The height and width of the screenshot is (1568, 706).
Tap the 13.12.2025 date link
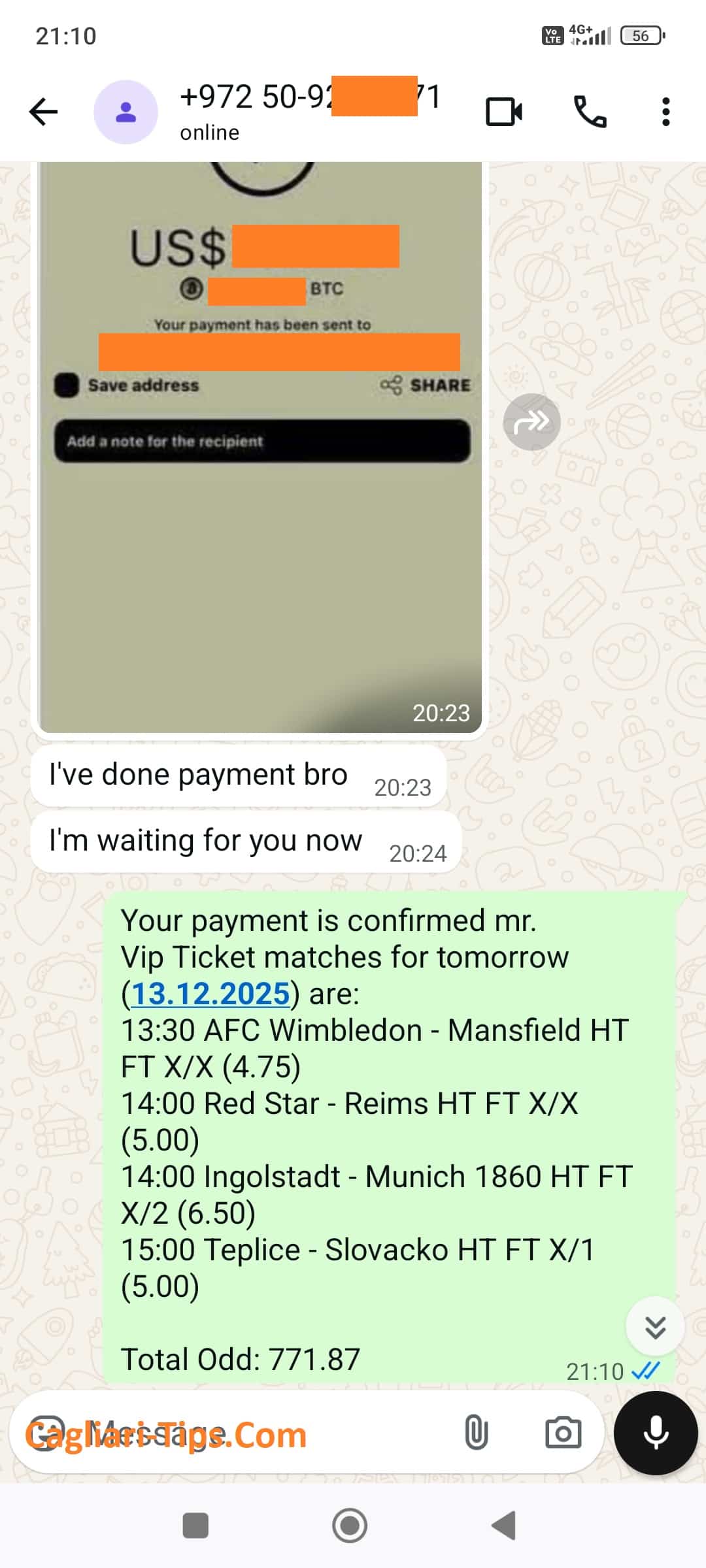pyautogui.click(x=210, y=994)
